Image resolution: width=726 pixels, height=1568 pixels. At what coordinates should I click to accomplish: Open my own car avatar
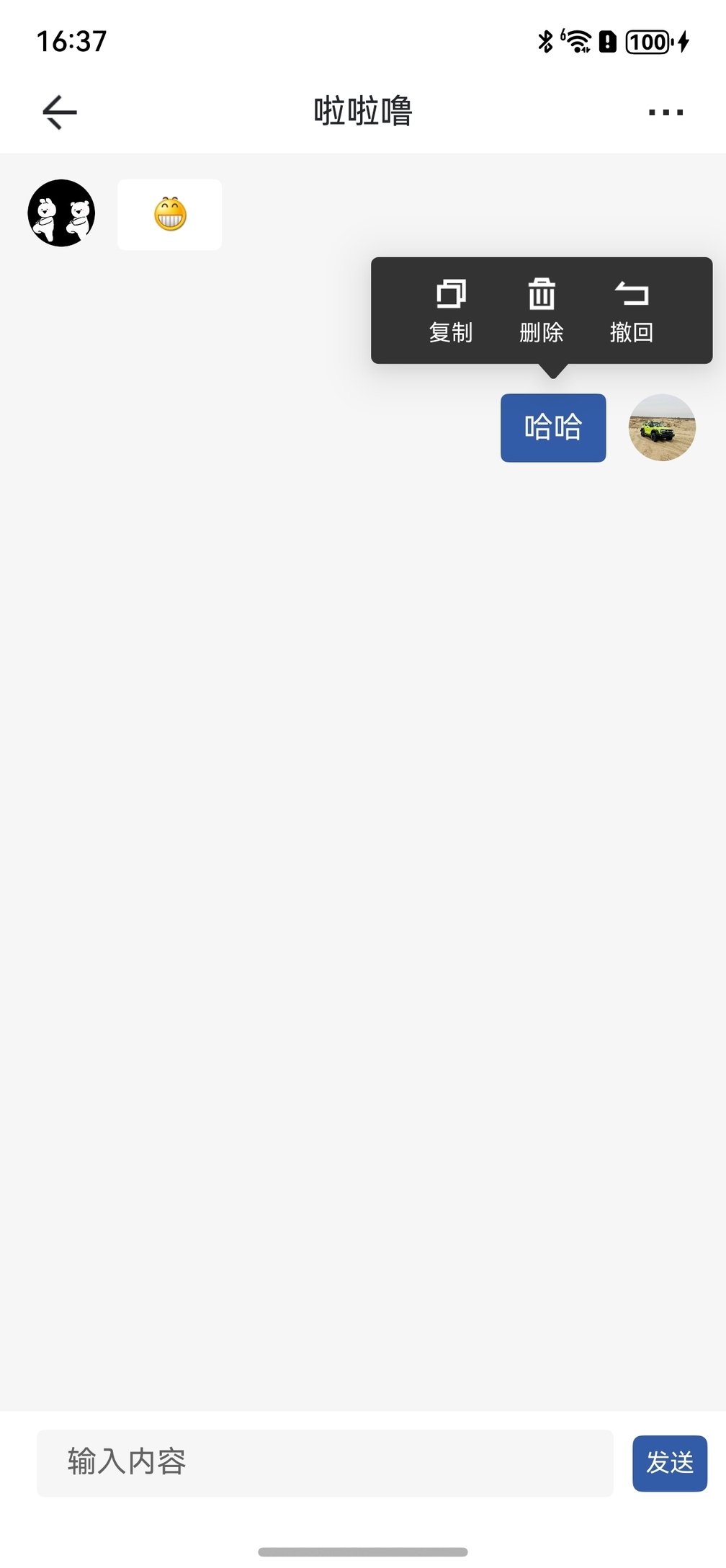[x=661, y=427]
